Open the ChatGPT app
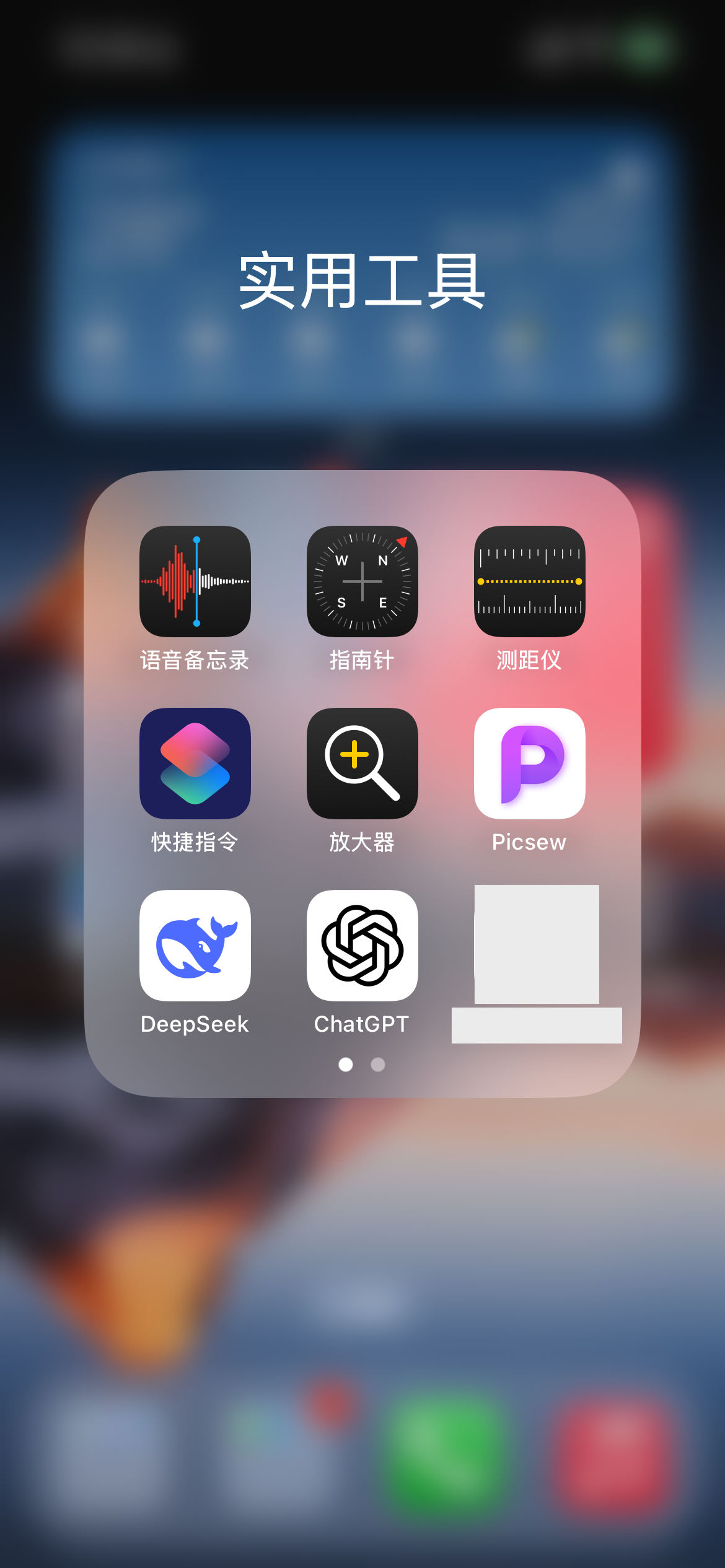The image size is (725, 1568). (x=362, y=945)
